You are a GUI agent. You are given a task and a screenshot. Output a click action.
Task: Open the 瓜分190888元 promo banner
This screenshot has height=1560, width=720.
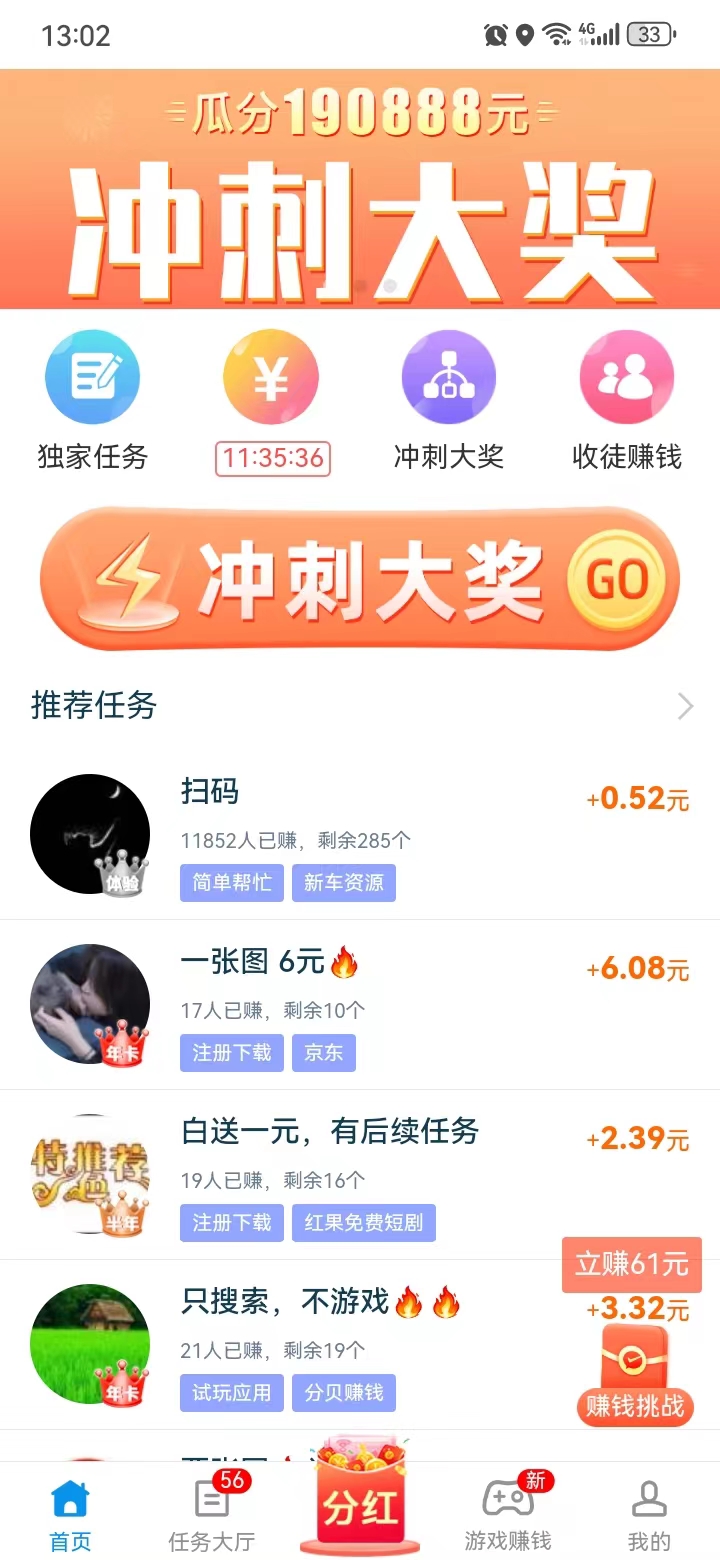tap(360, 188)
